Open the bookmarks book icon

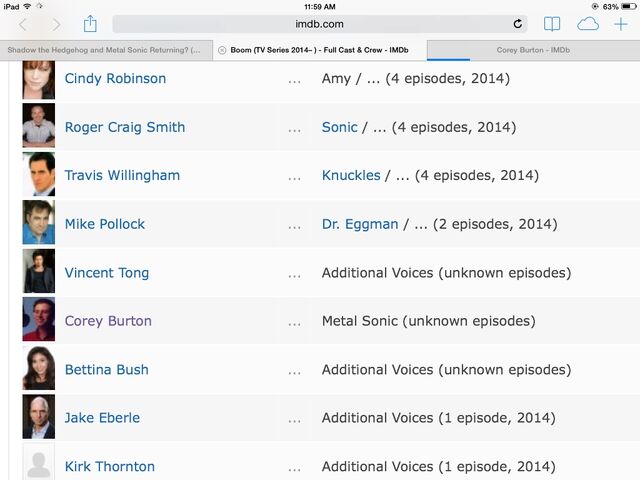pos(552,24)
